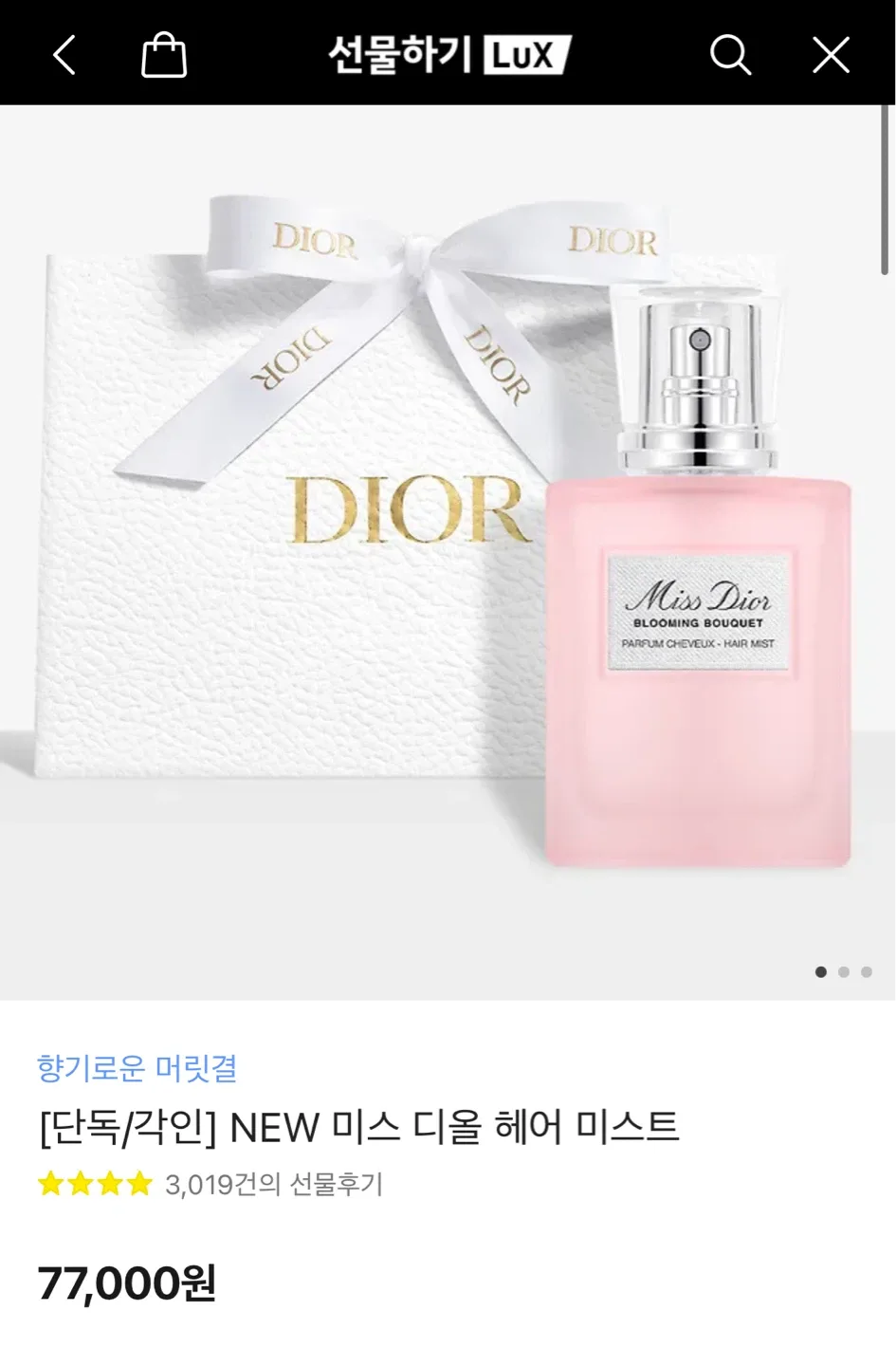Open the Miss Dior product image
The image size is (896, 1366).
[x=448, y=550]
